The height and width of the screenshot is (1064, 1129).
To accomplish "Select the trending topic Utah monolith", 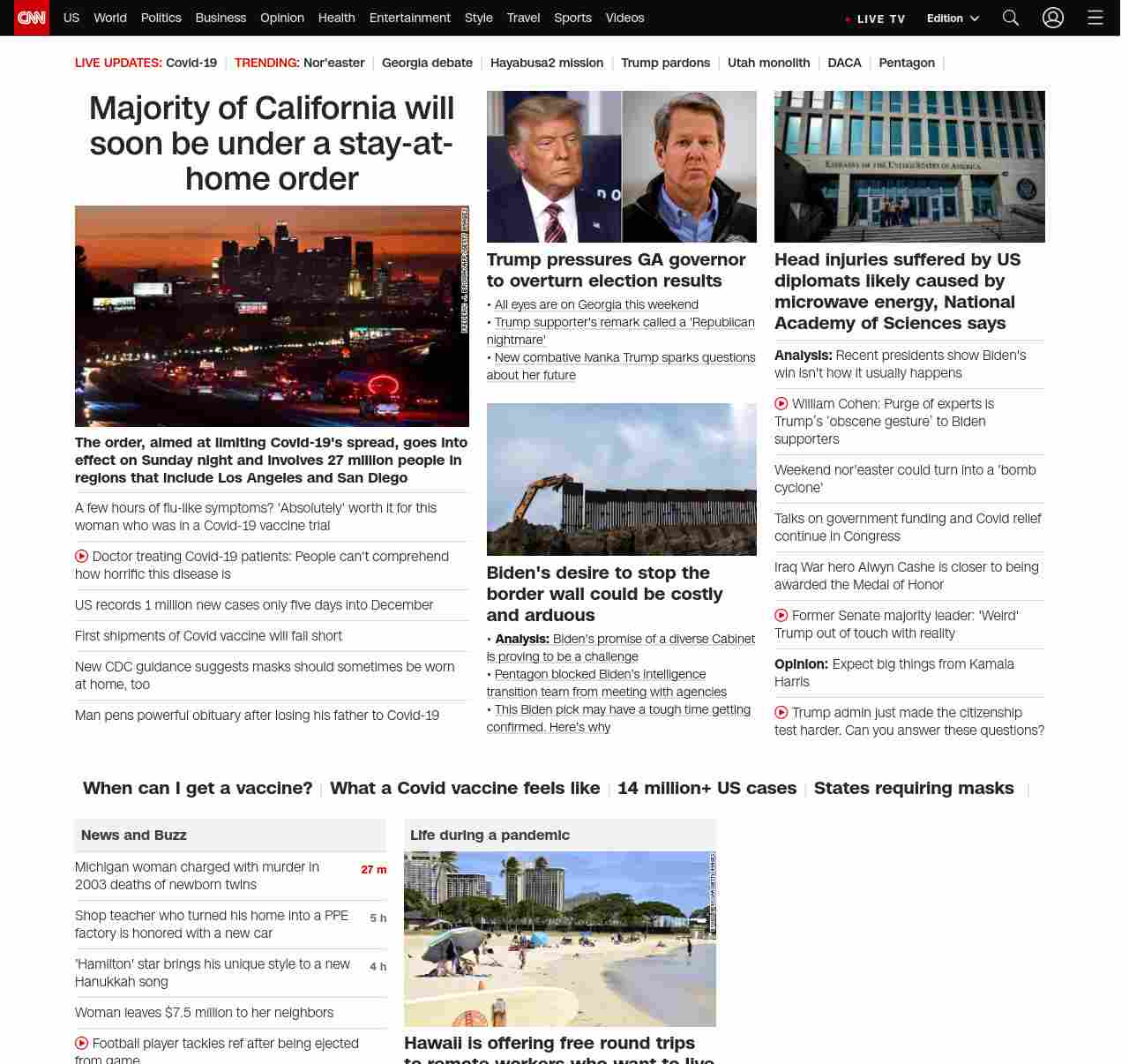I will coord(768,63).
